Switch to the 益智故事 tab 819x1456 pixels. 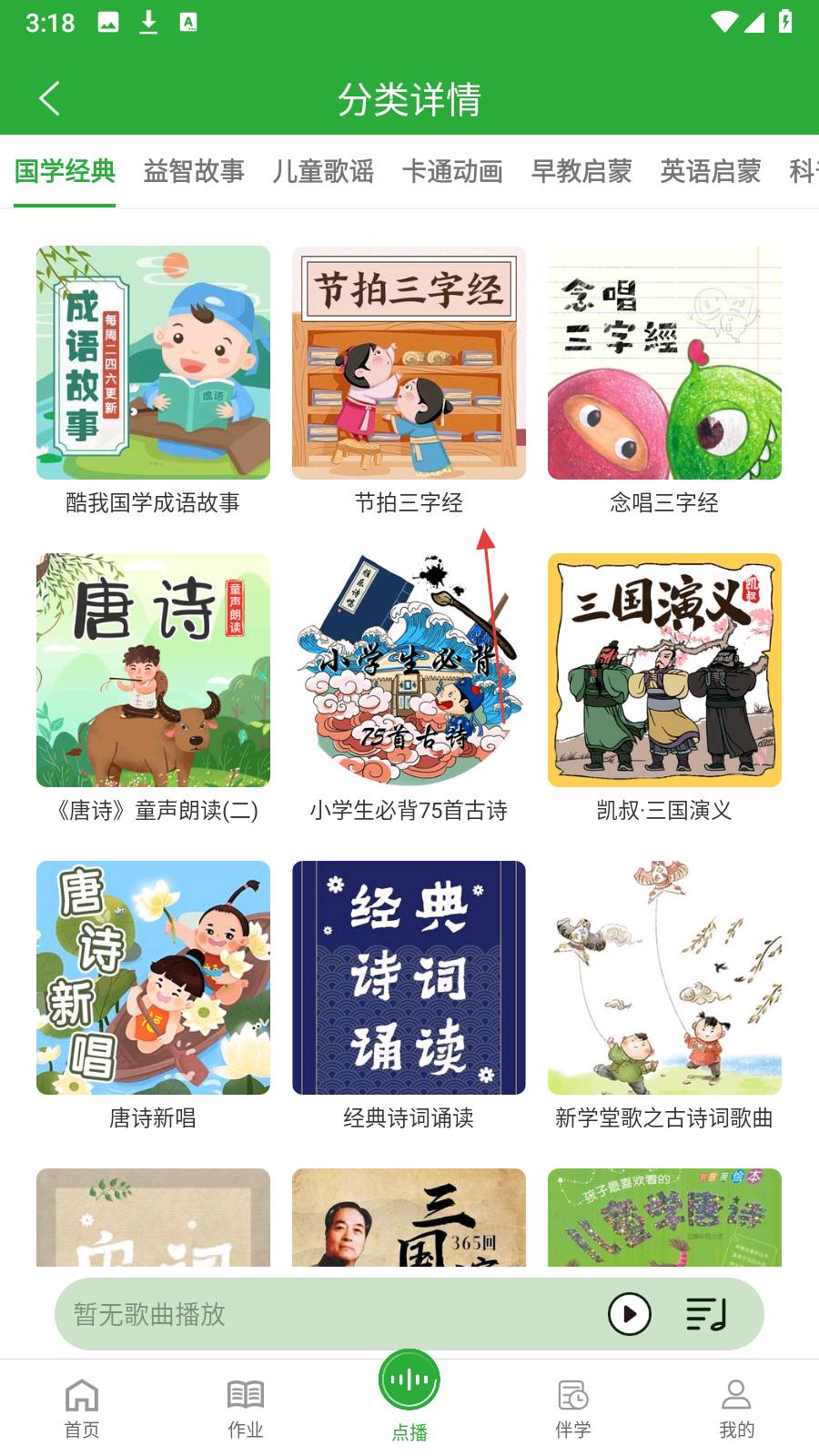[x=194, y=171]
